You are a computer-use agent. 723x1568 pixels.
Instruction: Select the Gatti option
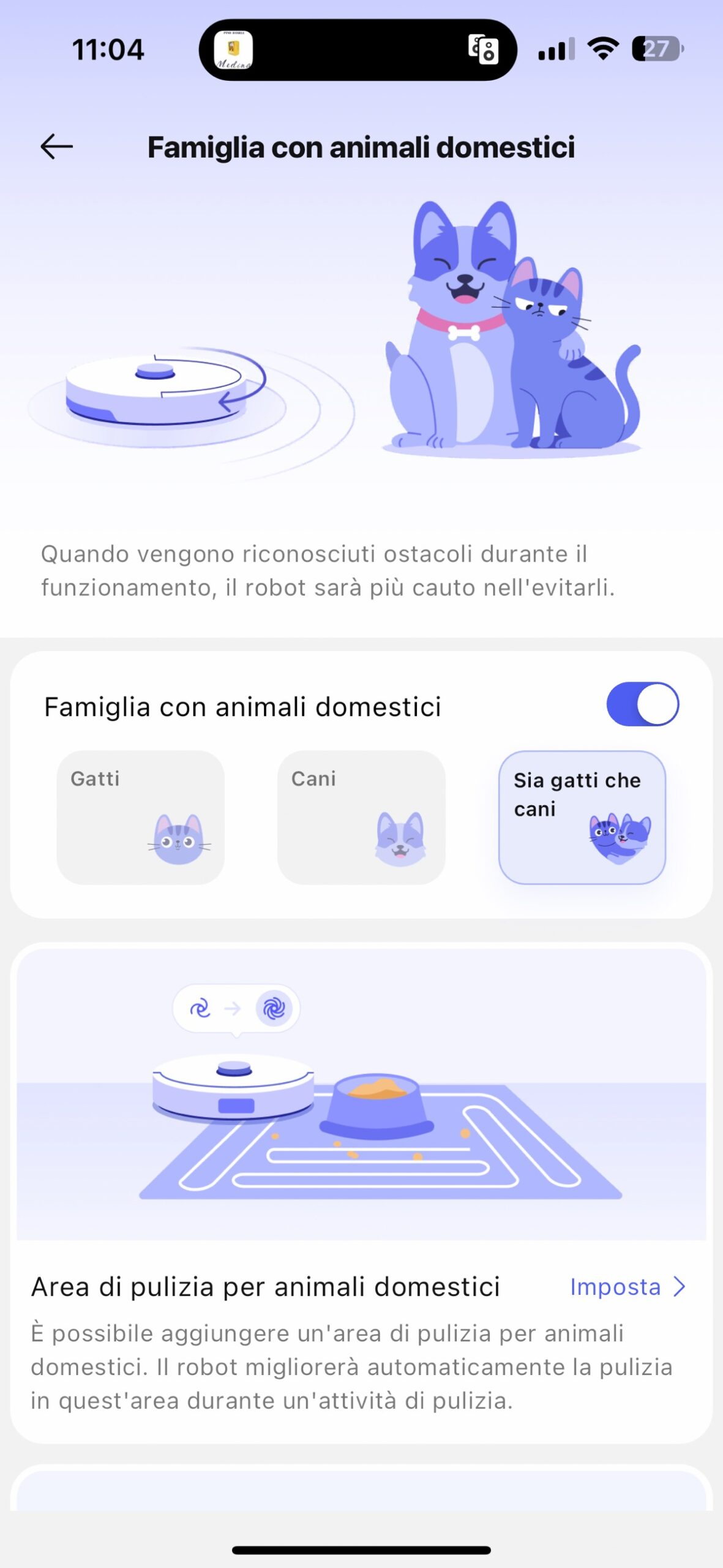(x=141, y=817)
